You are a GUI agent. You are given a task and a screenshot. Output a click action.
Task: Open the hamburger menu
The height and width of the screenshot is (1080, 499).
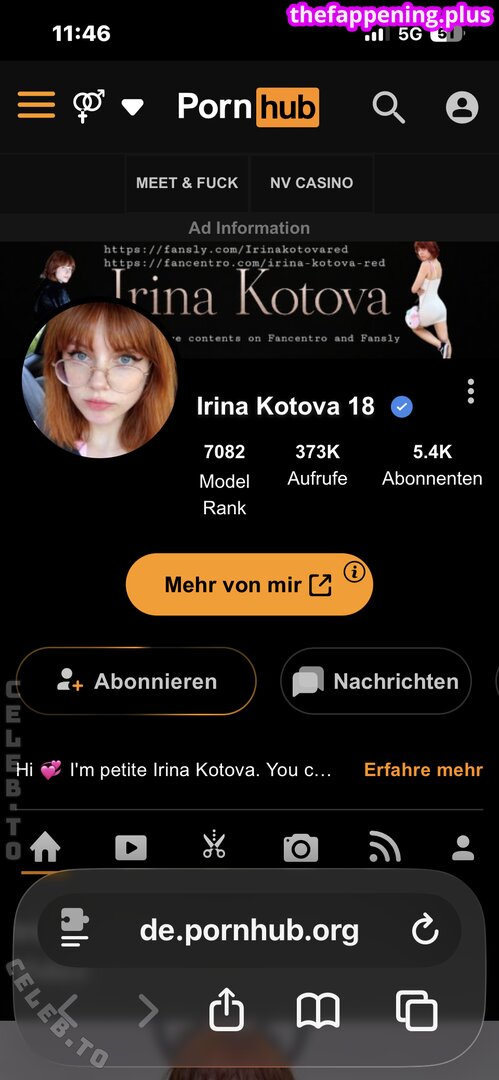point(36,106)
